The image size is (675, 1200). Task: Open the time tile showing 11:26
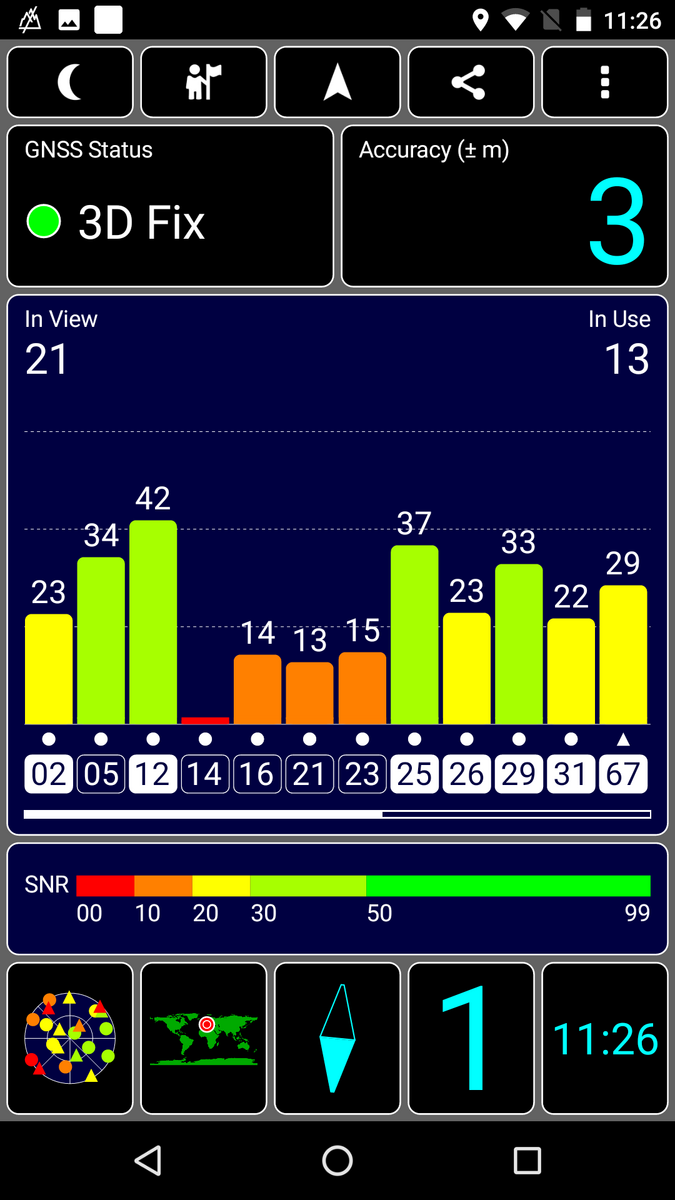(605, 1039)
